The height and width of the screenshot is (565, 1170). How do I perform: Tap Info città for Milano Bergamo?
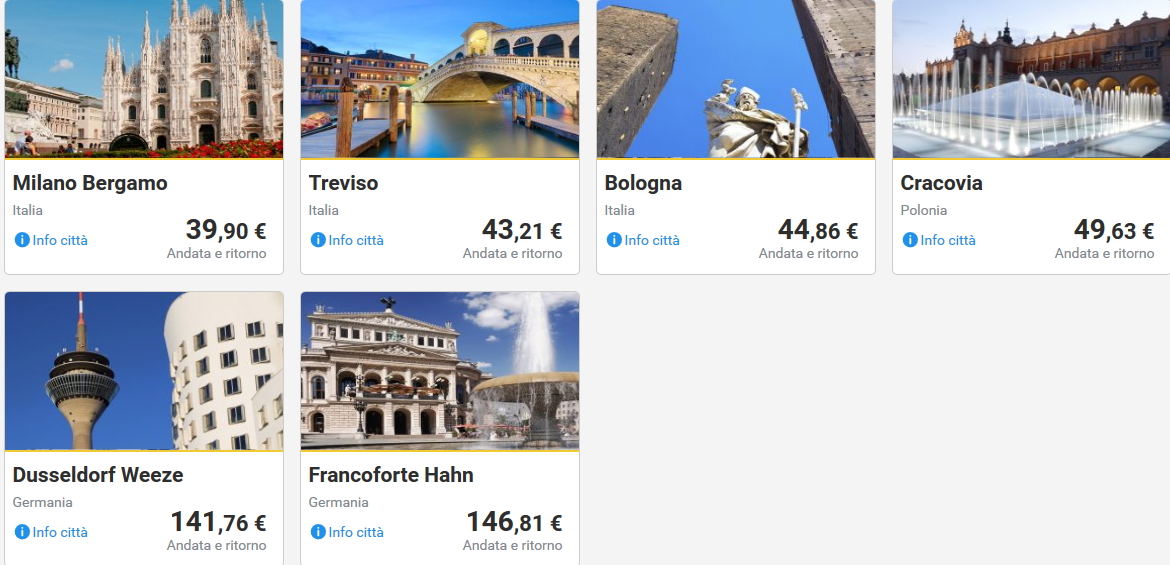52,240
